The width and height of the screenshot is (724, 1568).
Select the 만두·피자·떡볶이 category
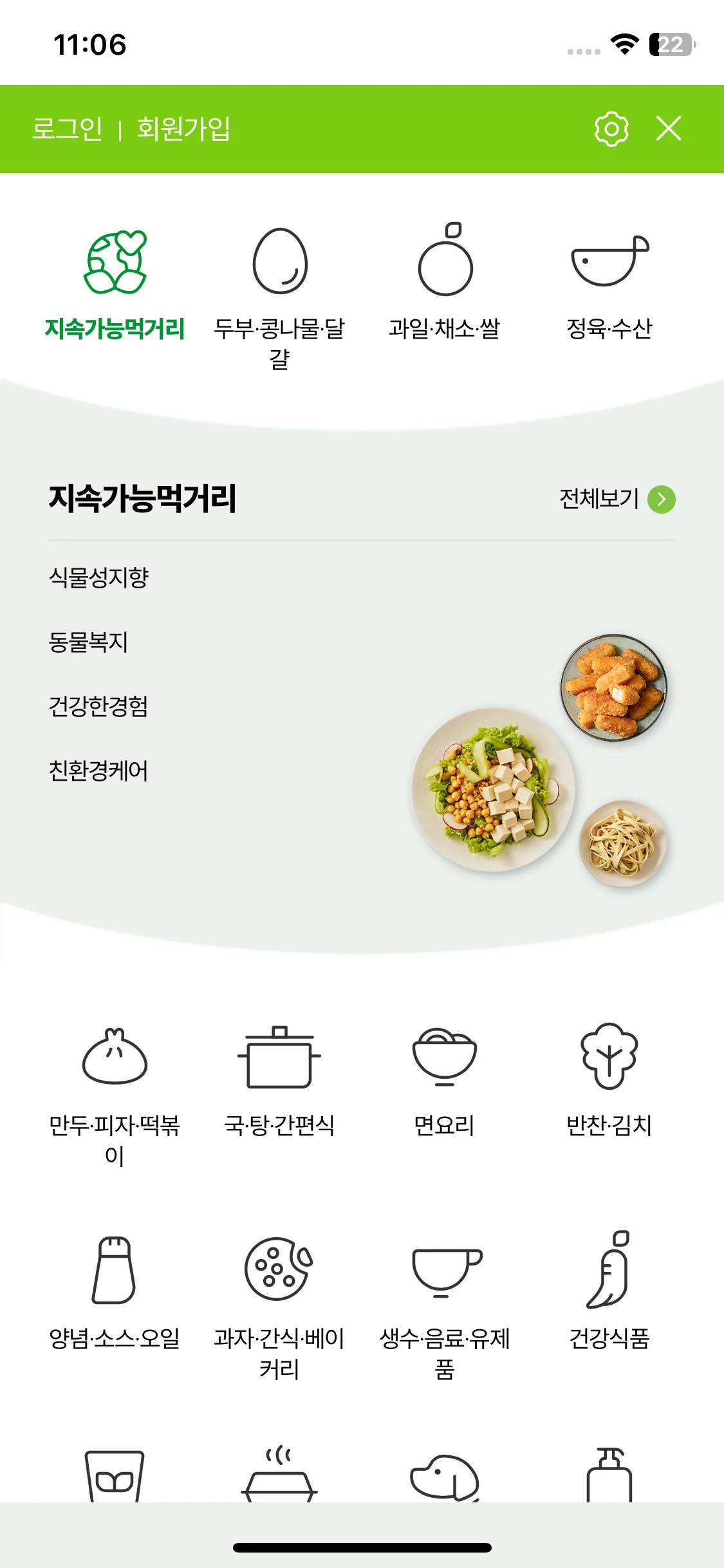(115, 1094)
